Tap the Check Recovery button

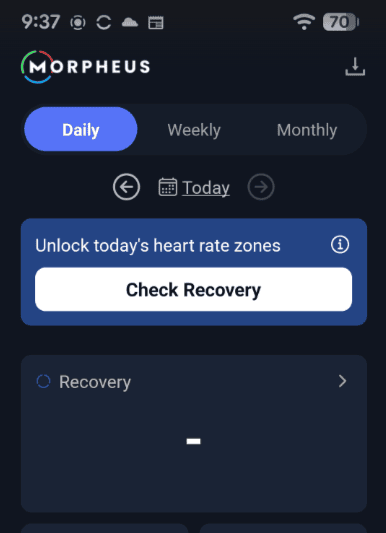193,289
